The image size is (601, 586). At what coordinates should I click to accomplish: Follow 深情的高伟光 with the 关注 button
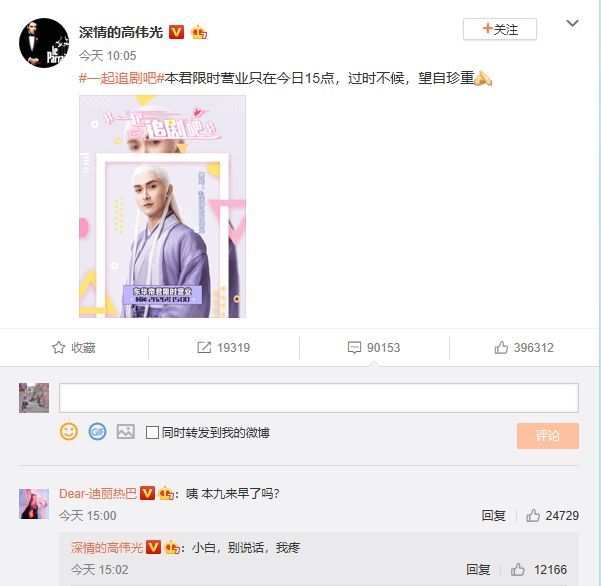[x=500, y=29]
